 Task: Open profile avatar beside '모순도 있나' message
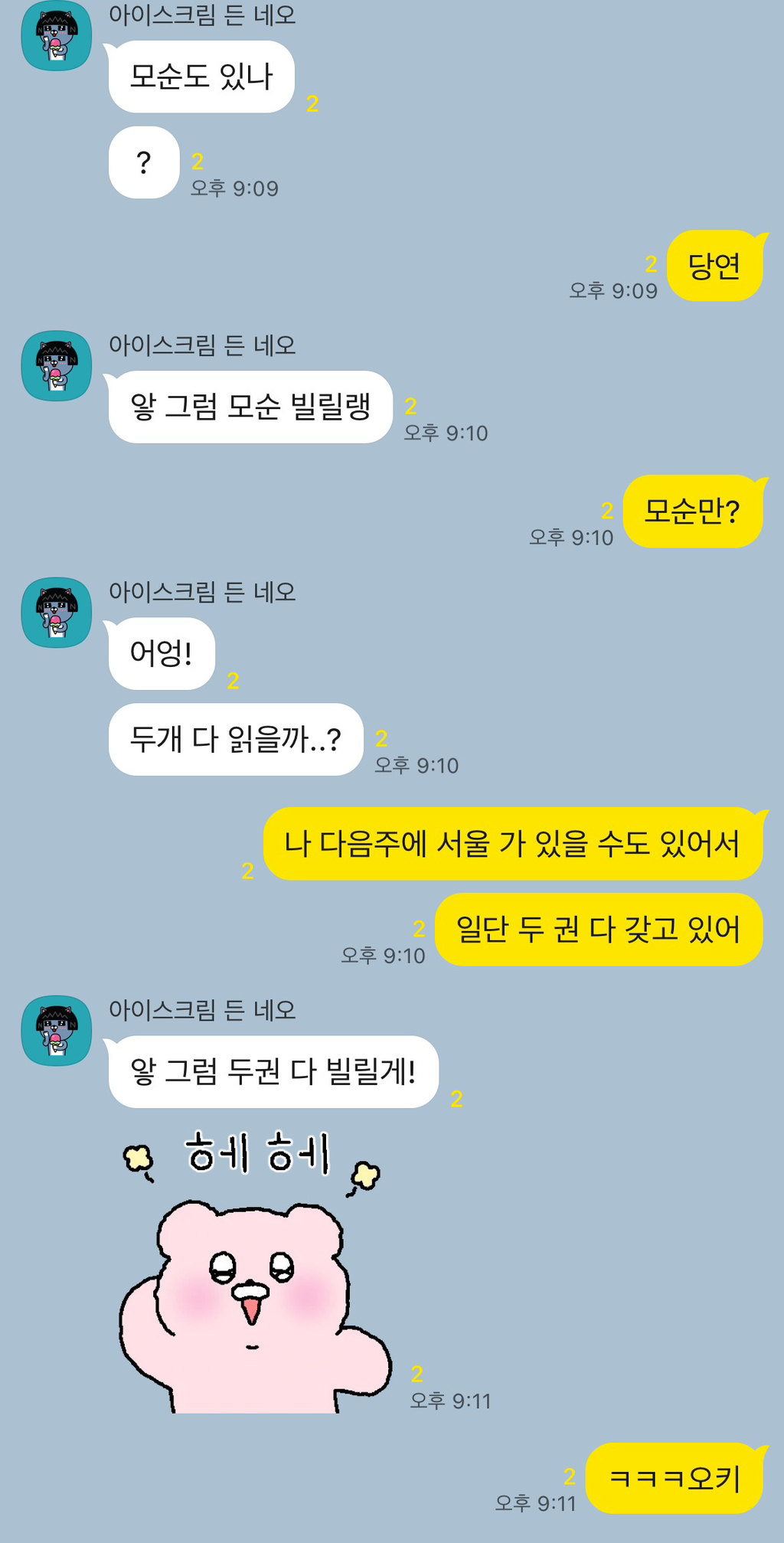tap(56, 36)
